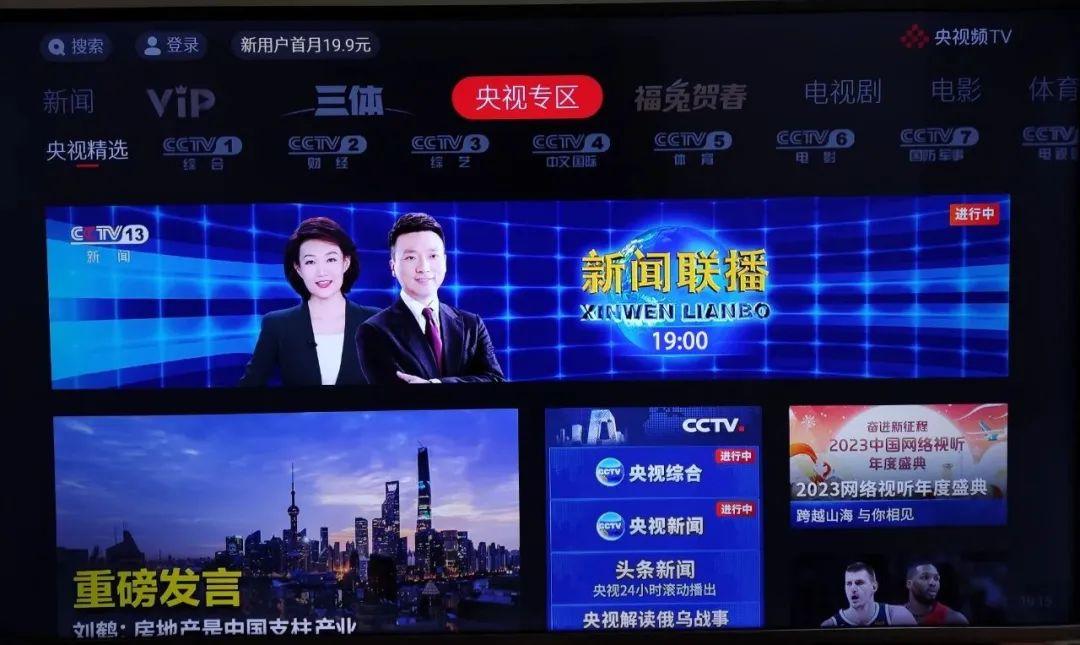Open the 新用户首月19.9元 offer
The width and height of the screenshot is (1080, 645).
(305, 45)
